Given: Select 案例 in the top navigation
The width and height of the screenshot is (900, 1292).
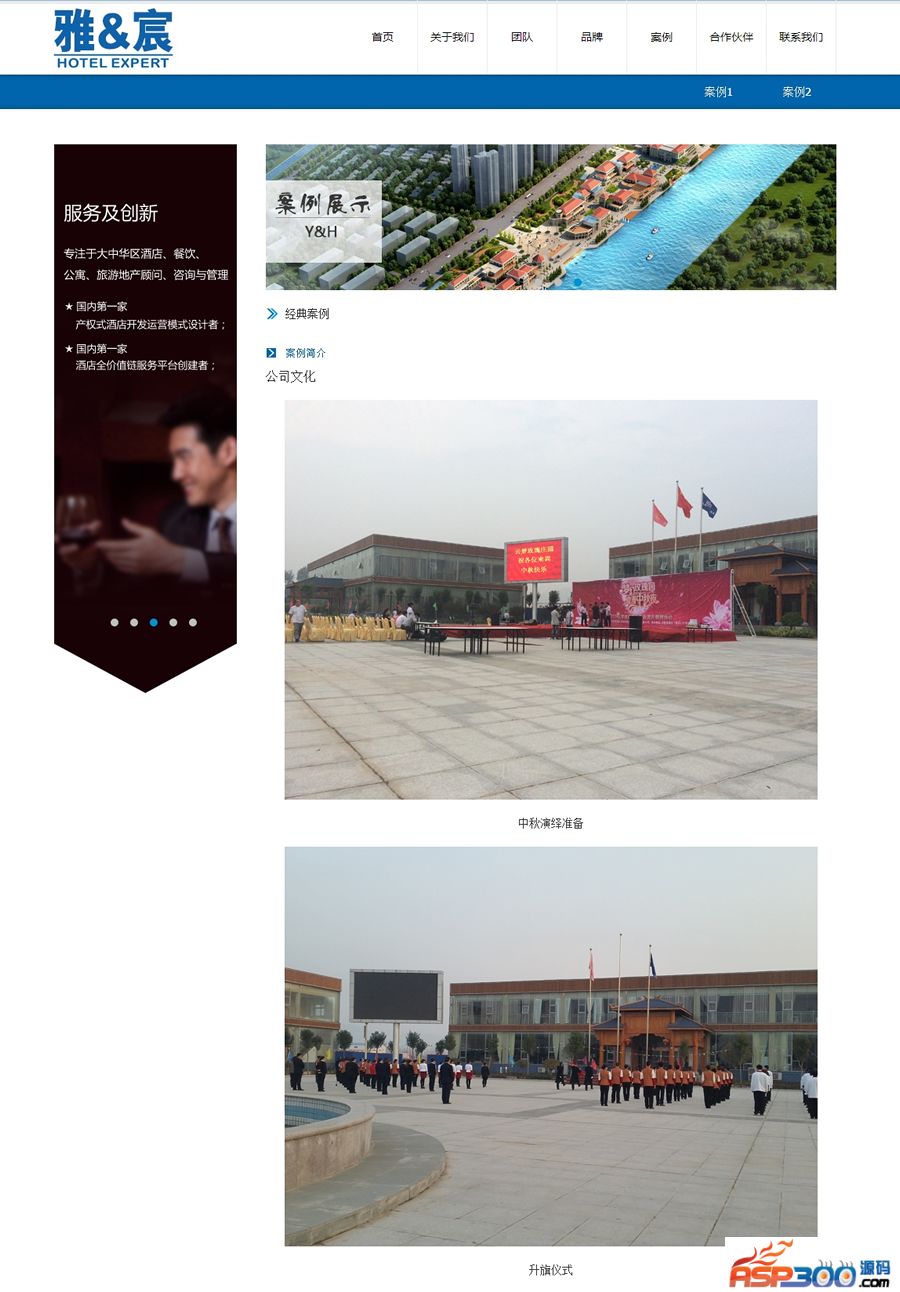Looking at the screenshot, I should (661, 37).
